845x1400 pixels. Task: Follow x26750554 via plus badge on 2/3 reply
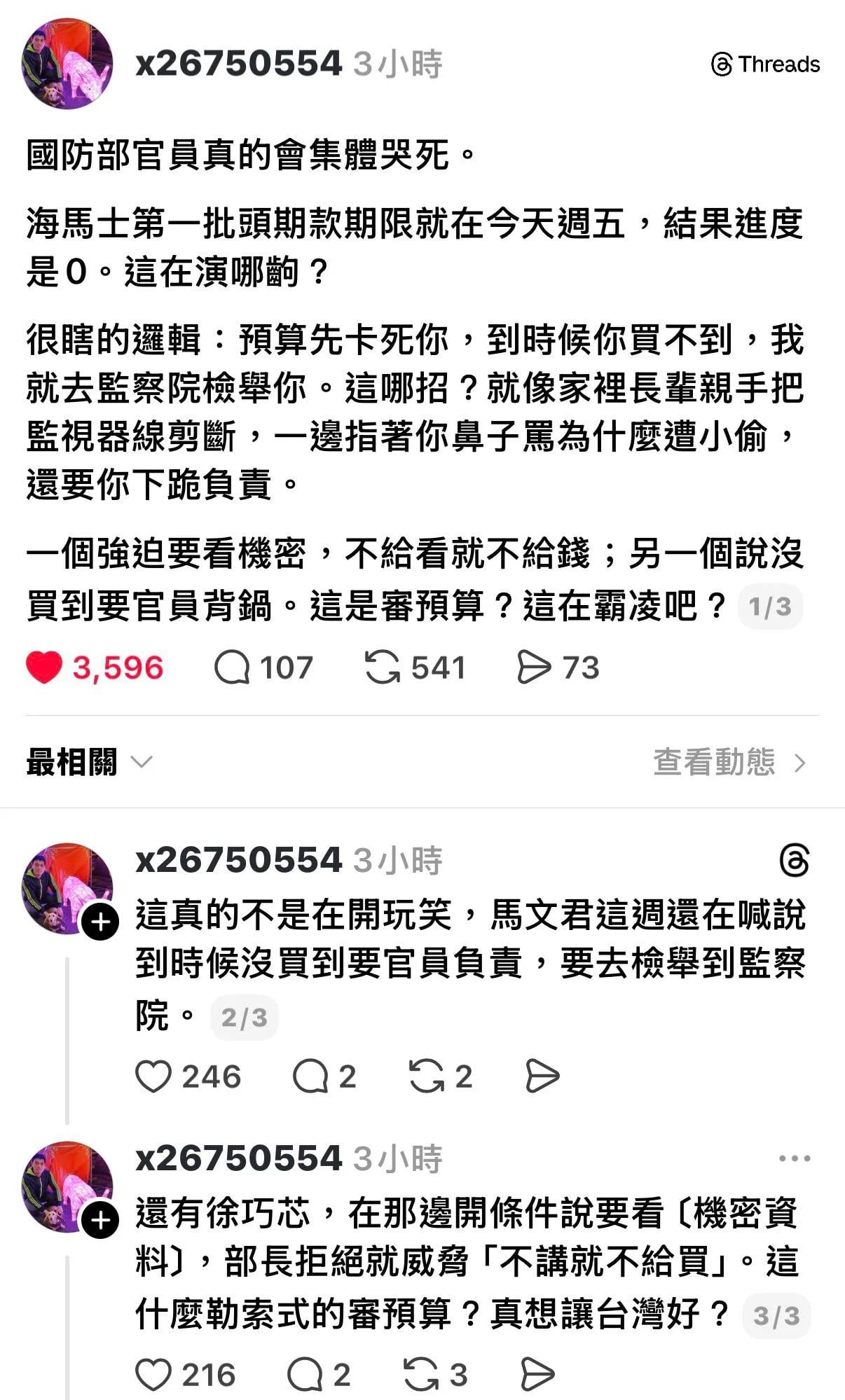click(x=101, y=922)
